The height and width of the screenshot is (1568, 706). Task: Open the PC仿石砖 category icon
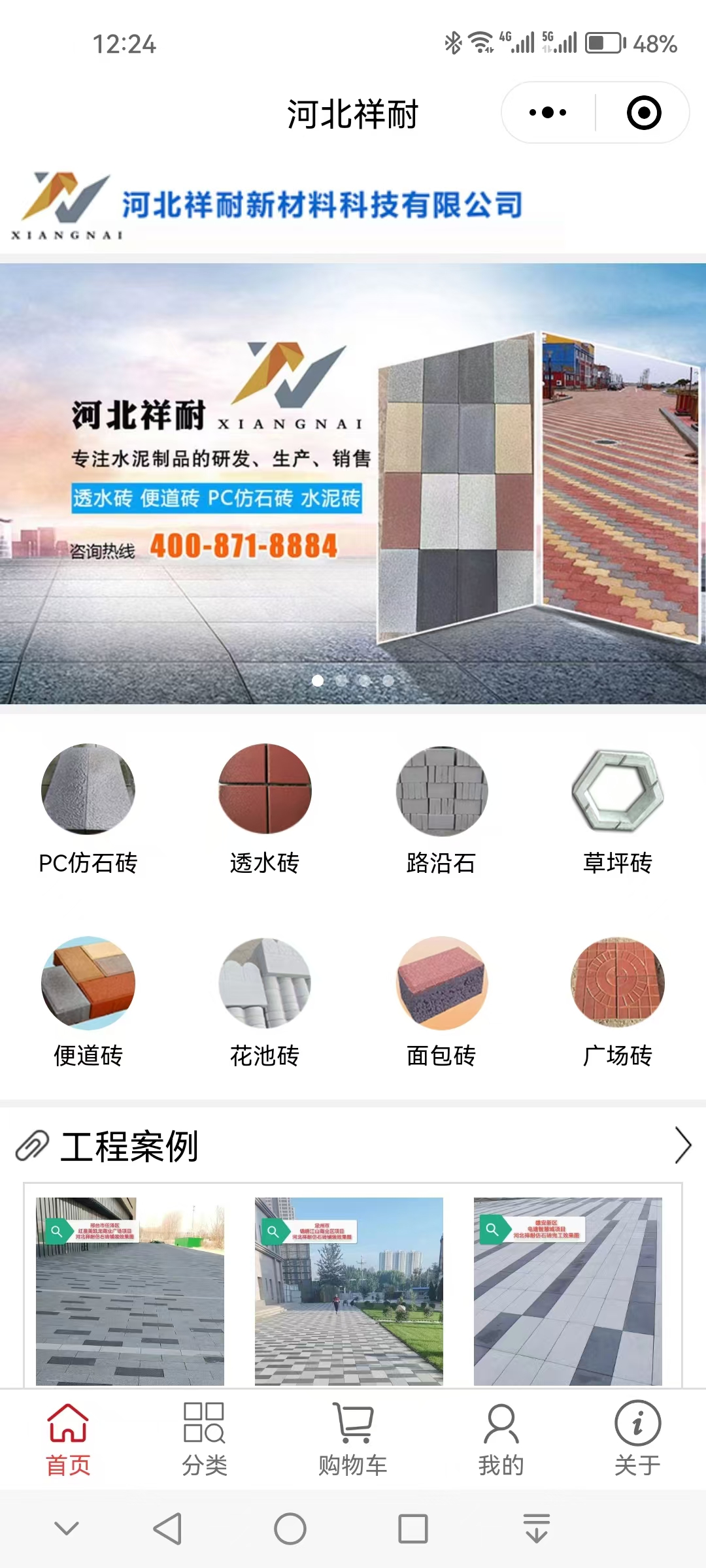[87, 791]
